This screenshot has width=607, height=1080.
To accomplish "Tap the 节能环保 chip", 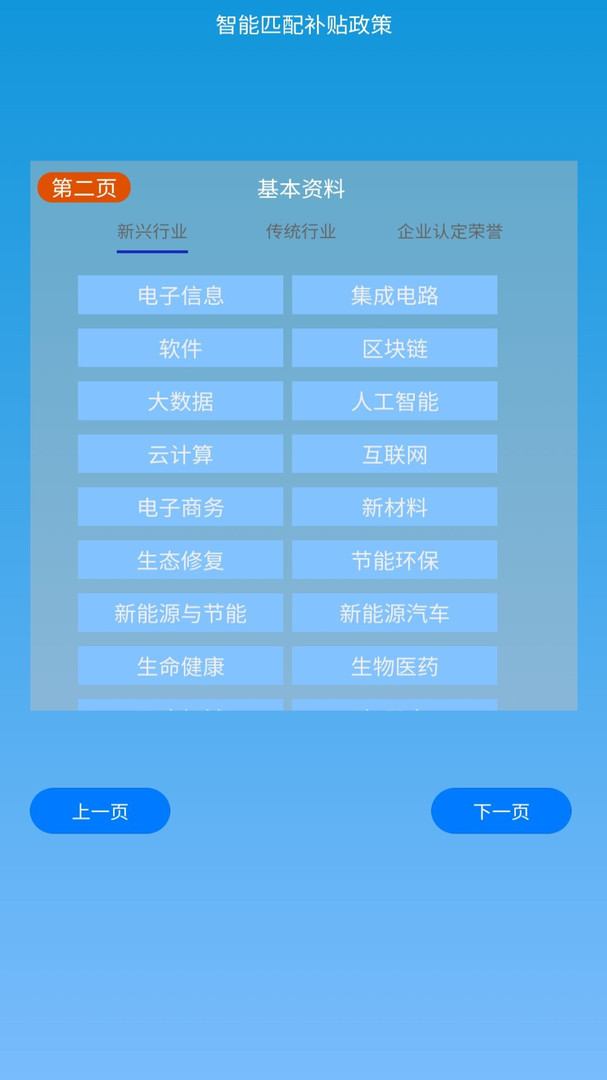I will 394,560.
